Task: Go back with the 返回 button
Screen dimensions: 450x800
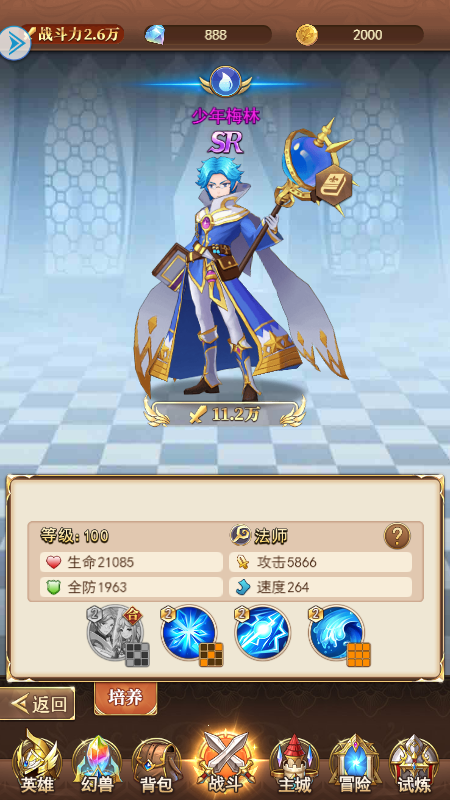Action: (x=38, y=704)
